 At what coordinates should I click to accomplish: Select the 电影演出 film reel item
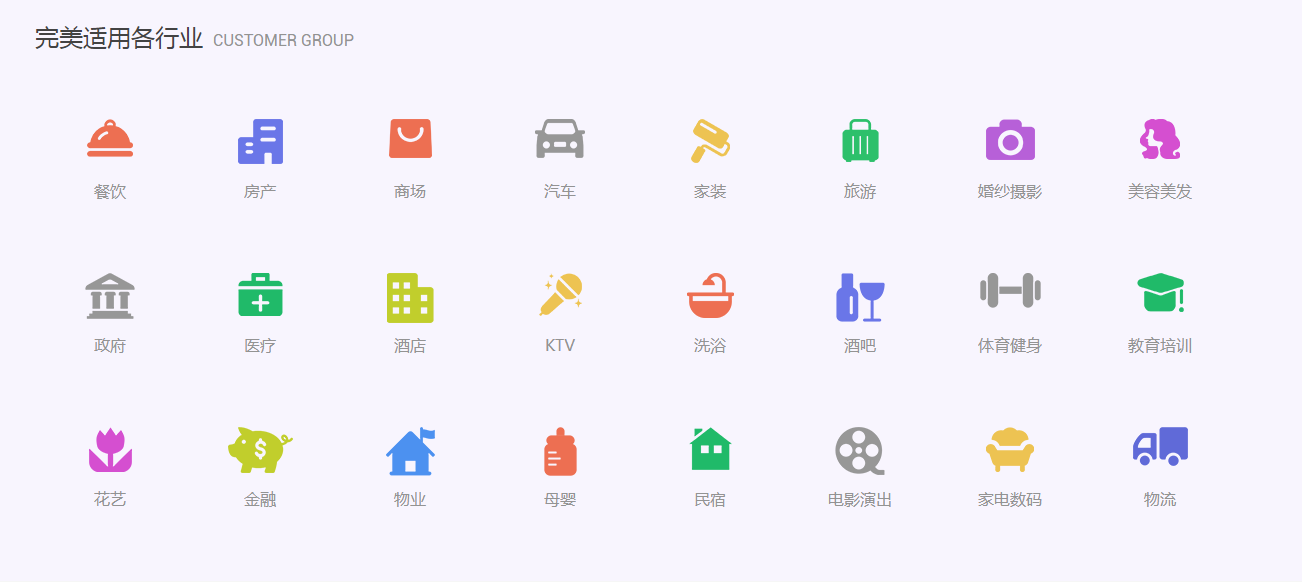point(860,450)
